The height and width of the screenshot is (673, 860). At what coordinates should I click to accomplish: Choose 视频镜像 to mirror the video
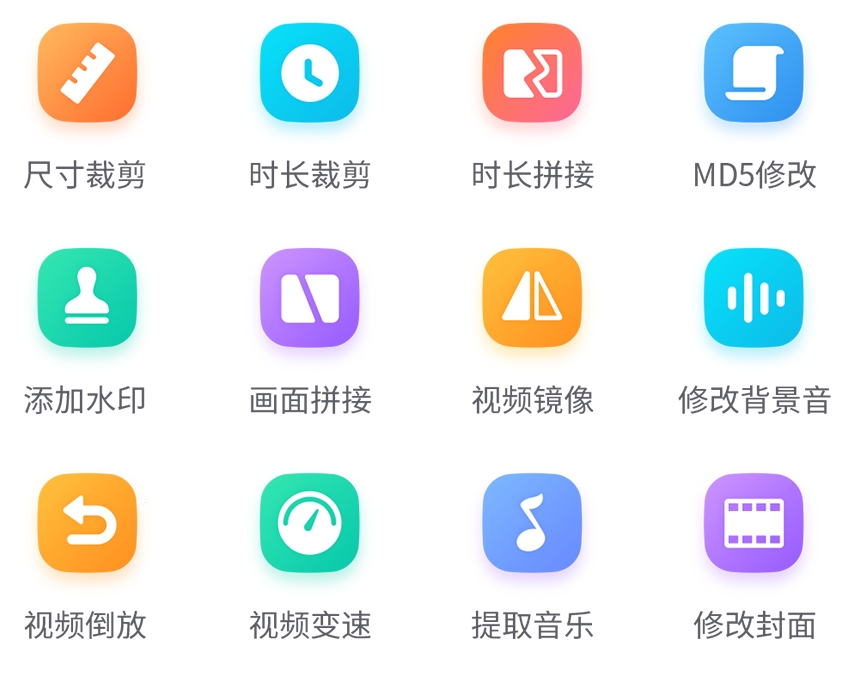pos(532,298)
